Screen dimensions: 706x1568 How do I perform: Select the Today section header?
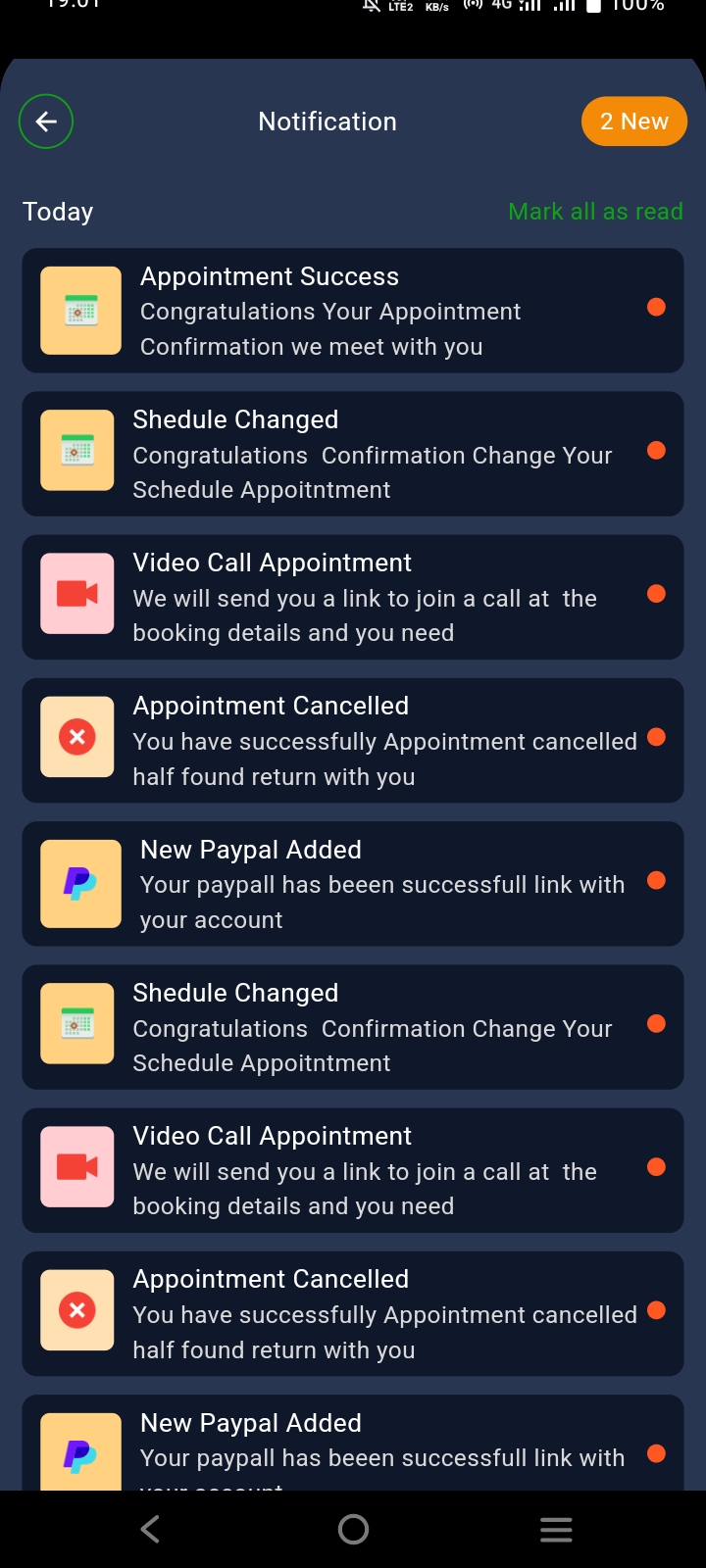pyautogui.click(x=58, y=211)
